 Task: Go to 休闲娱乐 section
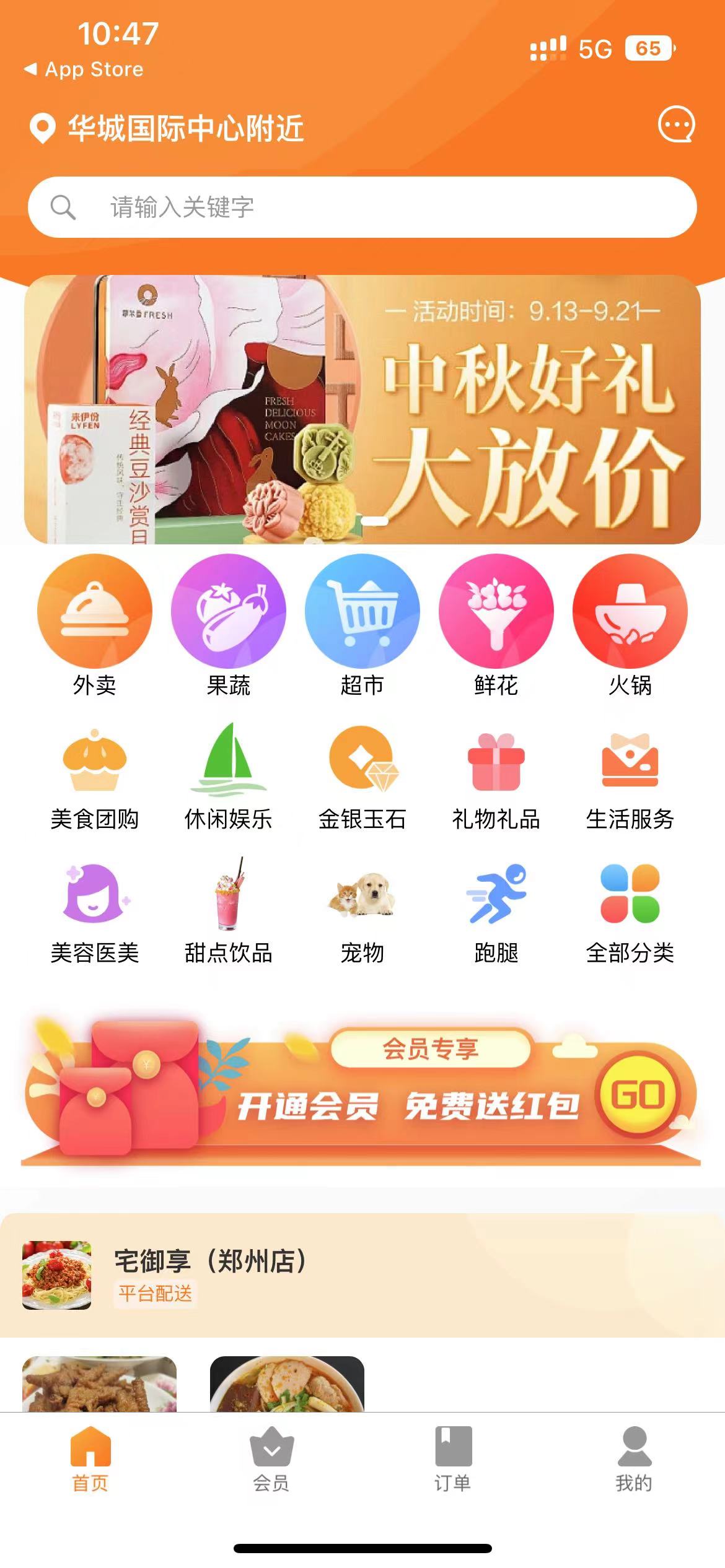(229, 778)
